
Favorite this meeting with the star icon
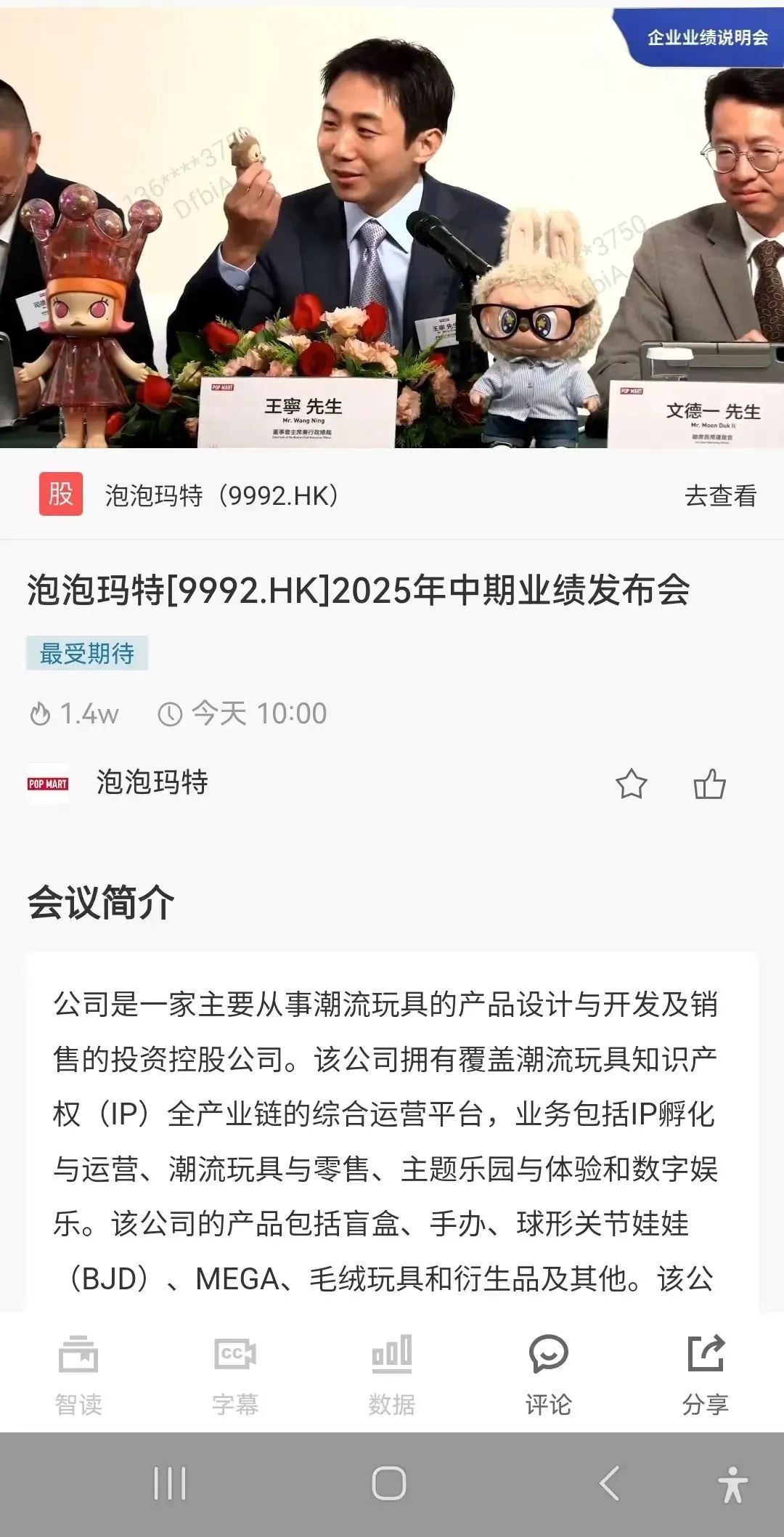(x=631, y=784)
